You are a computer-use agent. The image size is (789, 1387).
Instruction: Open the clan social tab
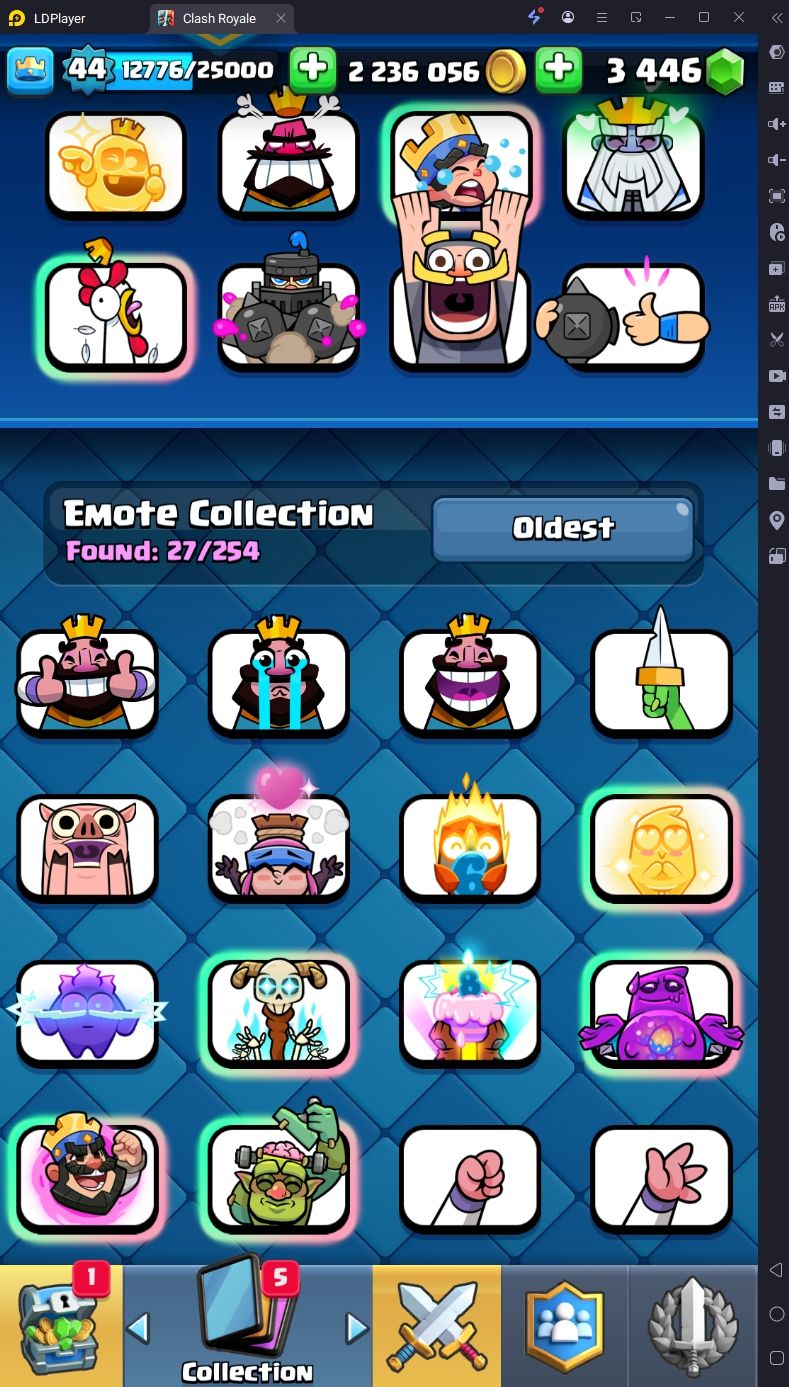coord(564,1325)
